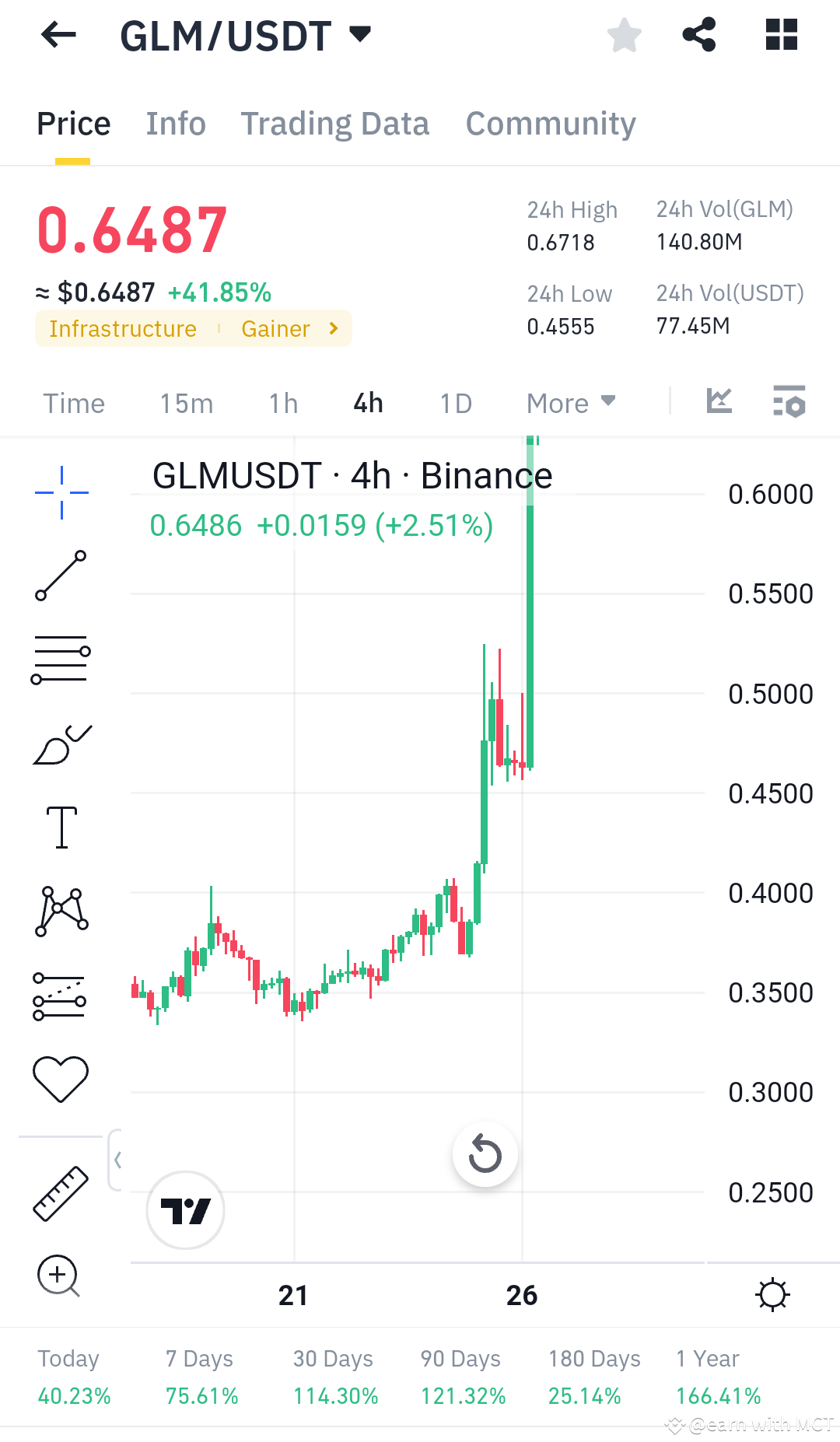Open the Gainer category link
The height and width of the screenshot is (1442, 840).
pos(276,328)
